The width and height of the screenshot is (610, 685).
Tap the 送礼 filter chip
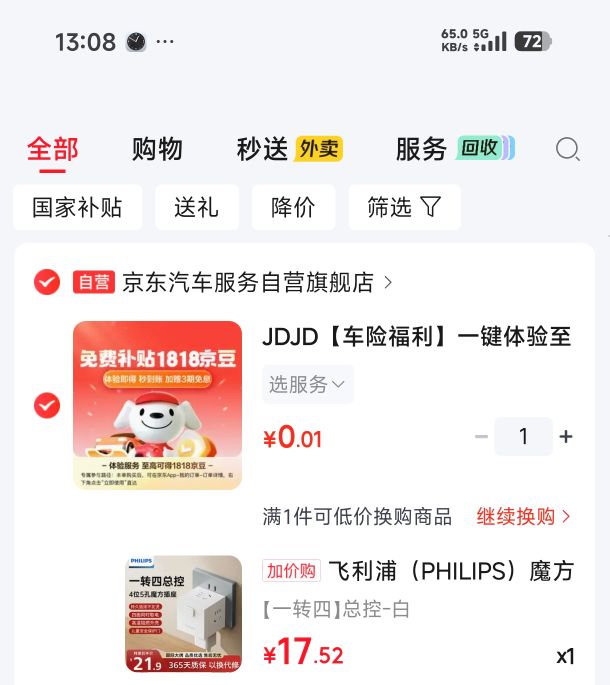click(x=197, y=207)
